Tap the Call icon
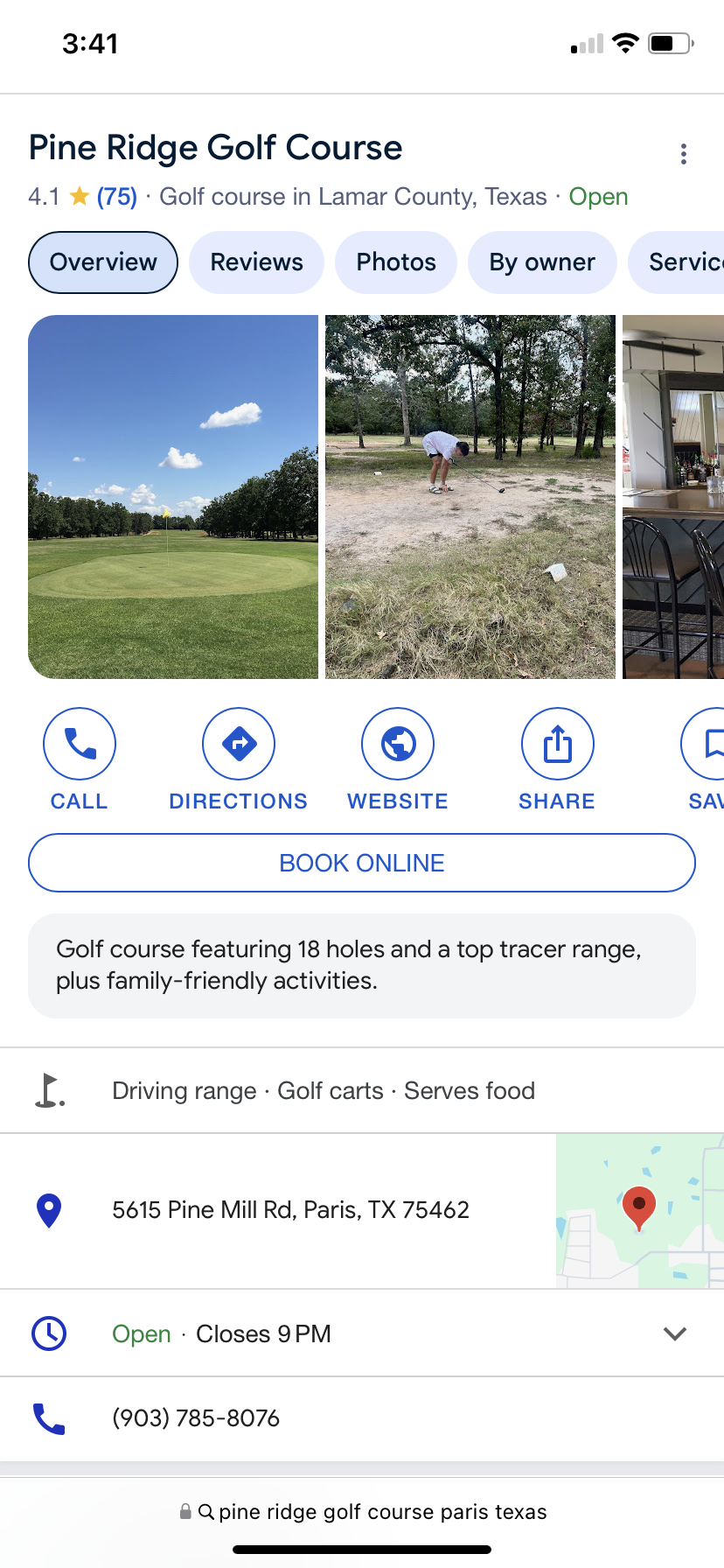724x1568 pixels. pyautogui.click(x=80, y=744)
